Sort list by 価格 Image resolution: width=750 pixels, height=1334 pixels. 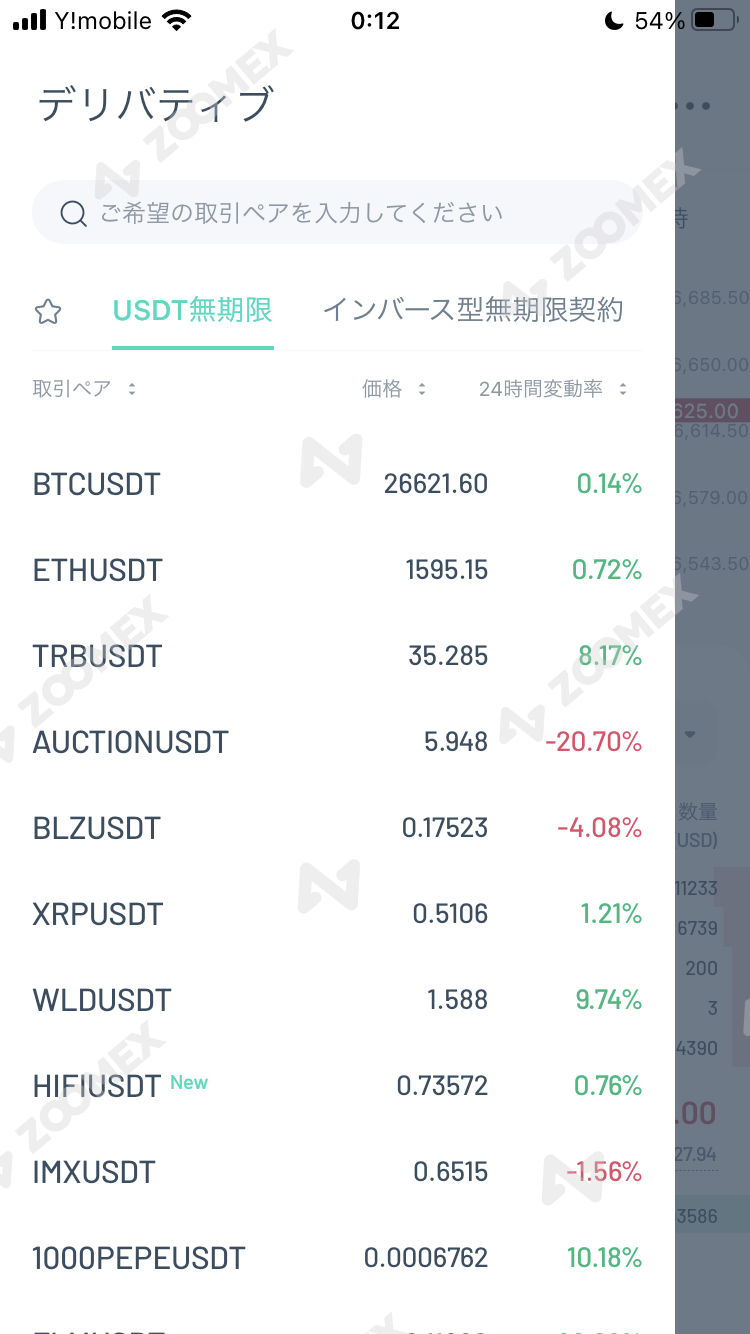point(393,389)
